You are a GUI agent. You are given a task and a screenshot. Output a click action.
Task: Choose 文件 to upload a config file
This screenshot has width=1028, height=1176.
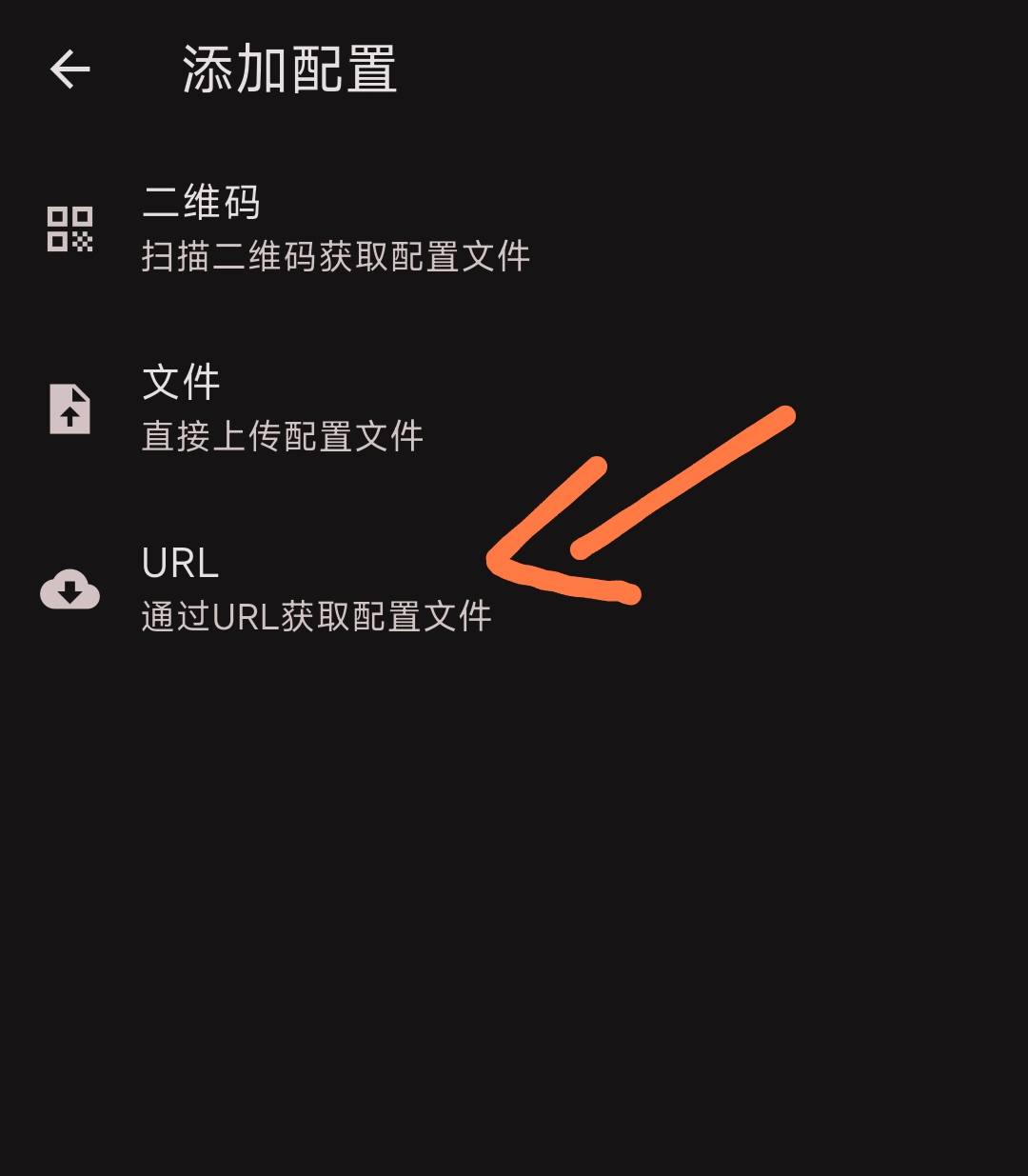tap(282, 409)
